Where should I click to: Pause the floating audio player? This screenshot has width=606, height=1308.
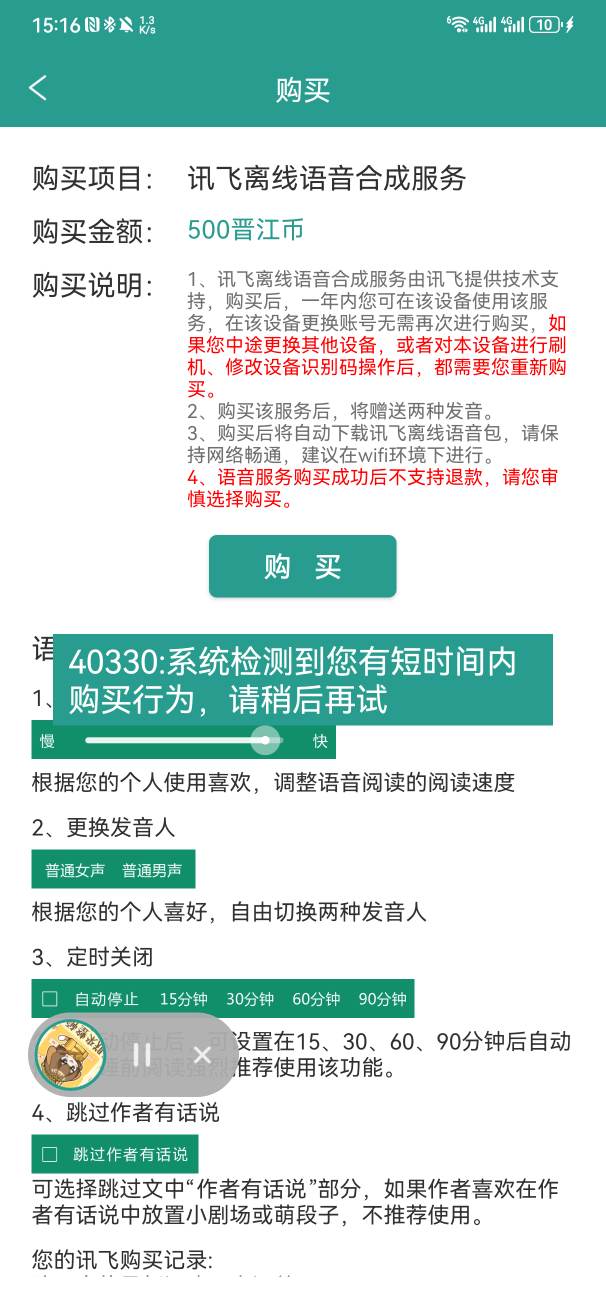[x=142, y=1054]
